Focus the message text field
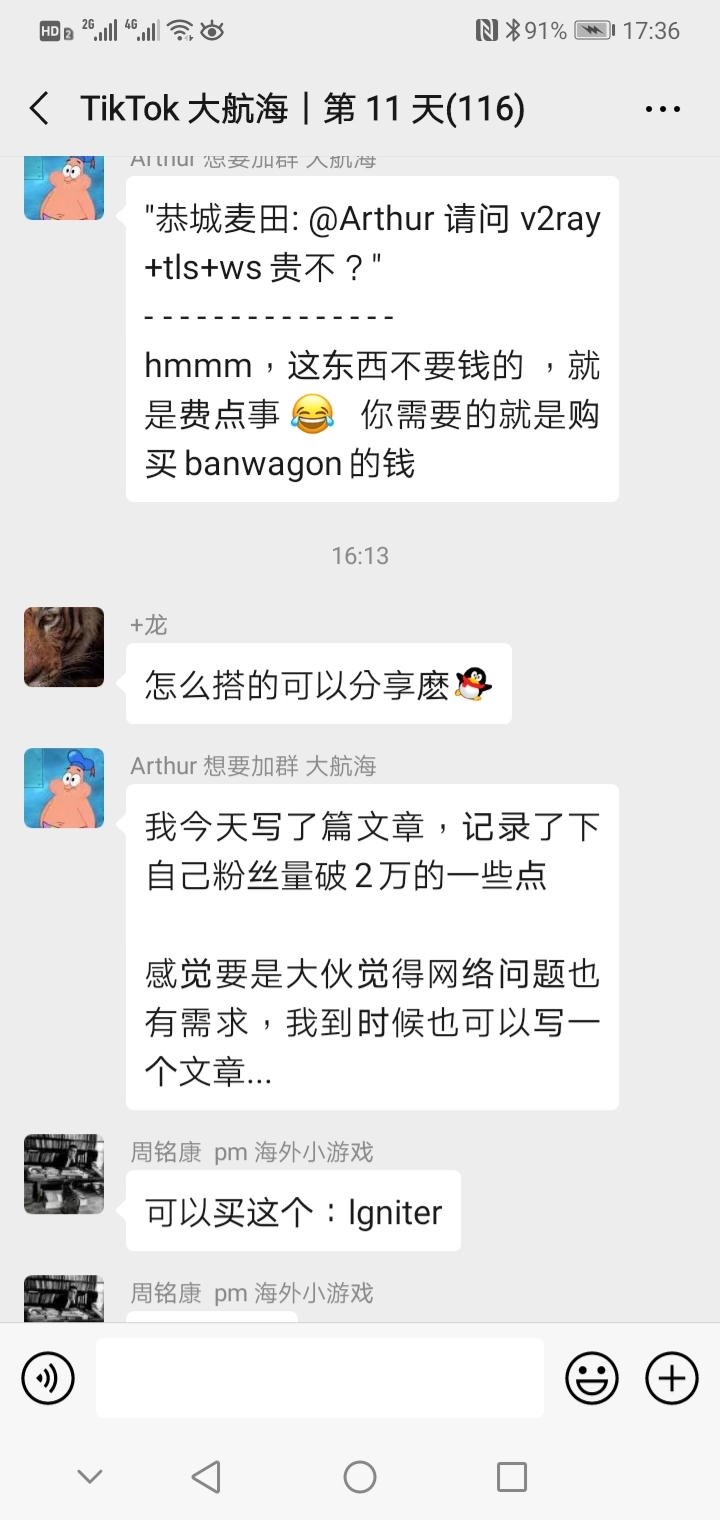The image size is (720, 1520). pyautogui.click(x=320, y=1378)
